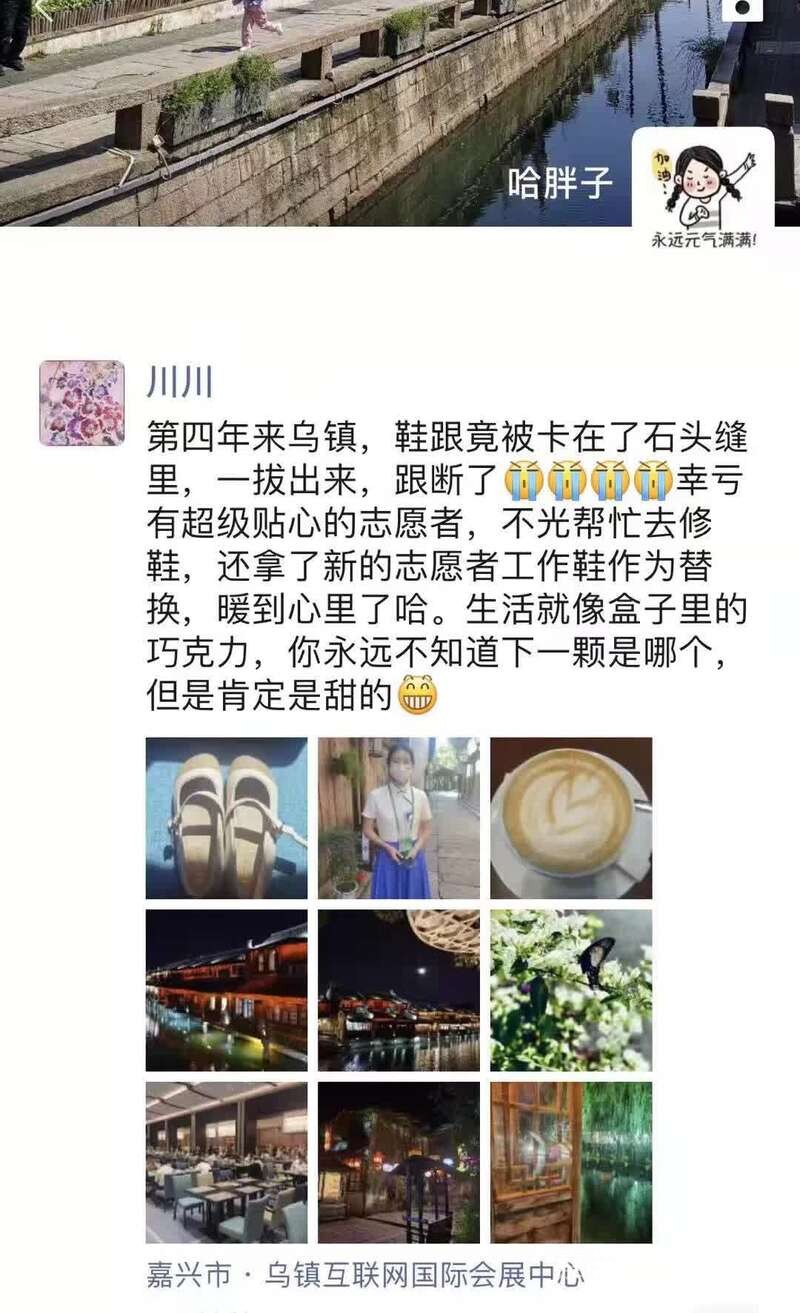Screen dimensions: 800x1313
Task: Open 川川's name link
Action: [x=180, y=381]
